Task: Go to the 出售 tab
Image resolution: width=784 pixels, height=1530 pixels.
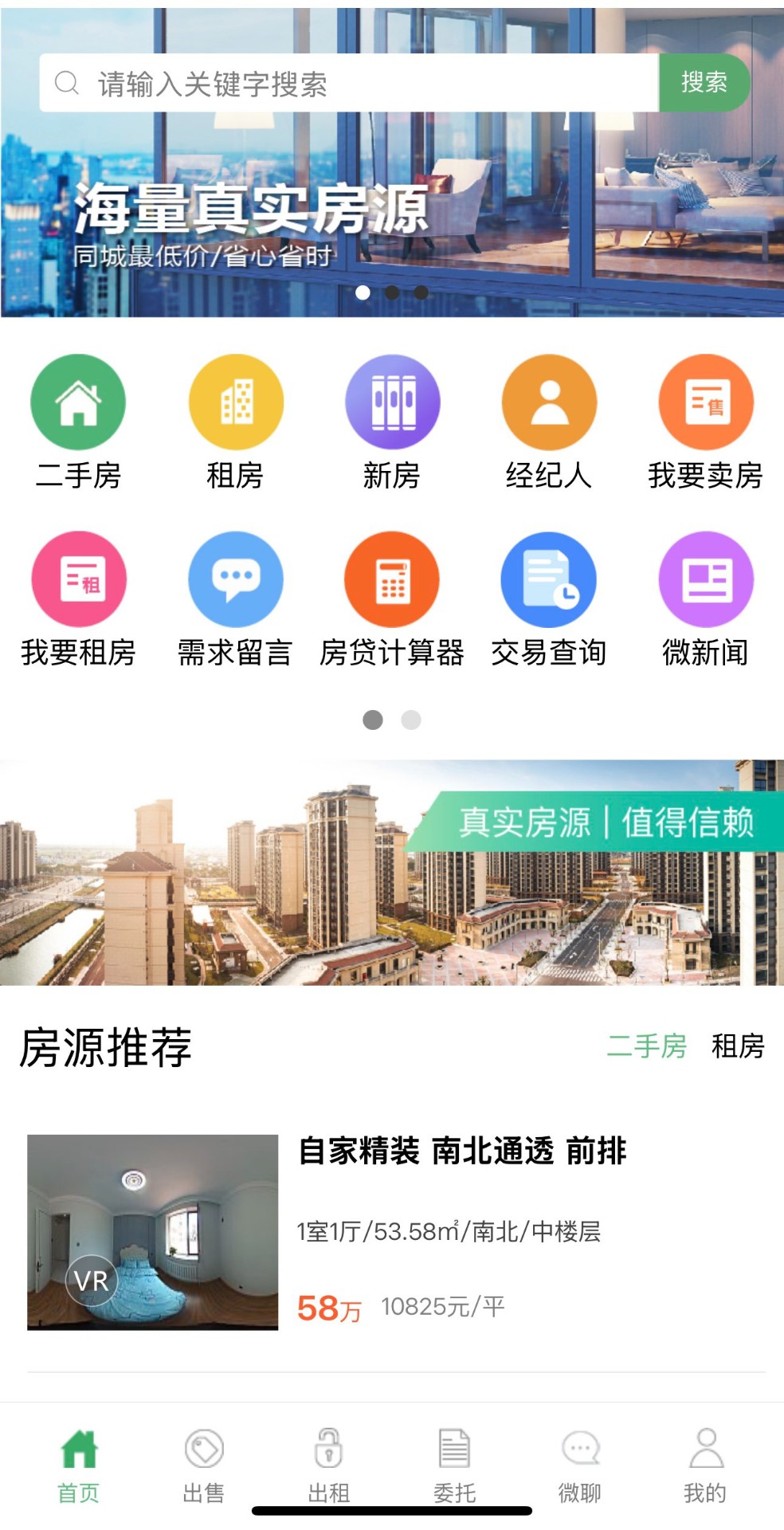Action: coord(204,1465)
